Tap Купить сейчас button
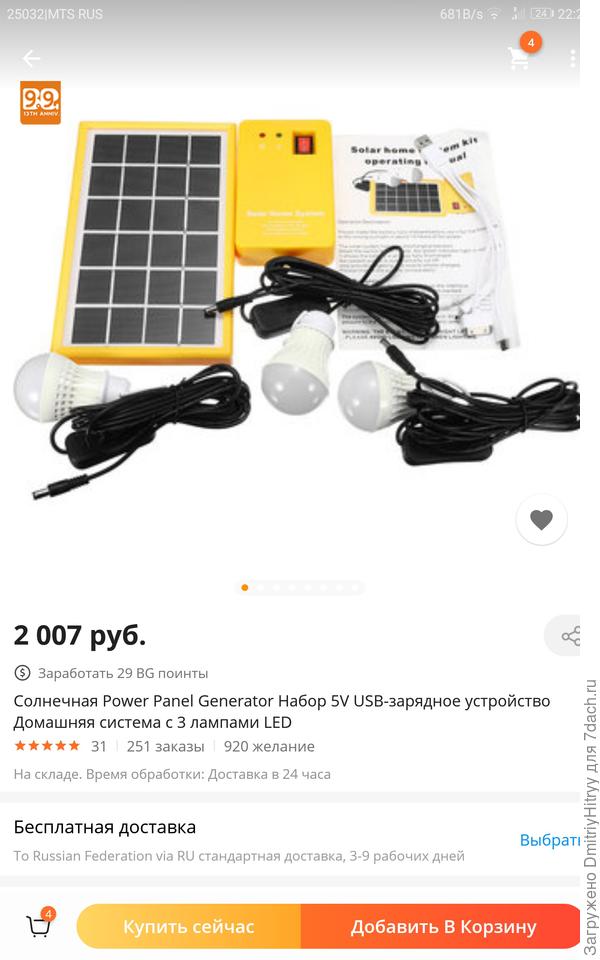Image resolution: width=600 pixels, height=960 pixels. tap(189, 926)
